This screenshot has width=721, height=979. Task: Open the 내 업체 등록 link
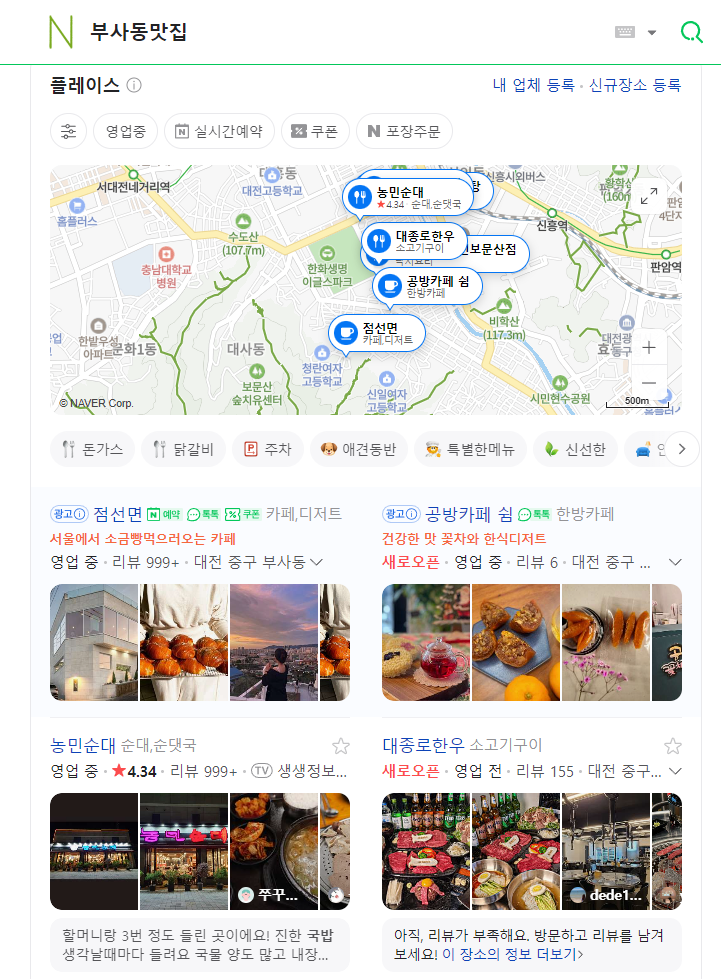click(533, 86)
